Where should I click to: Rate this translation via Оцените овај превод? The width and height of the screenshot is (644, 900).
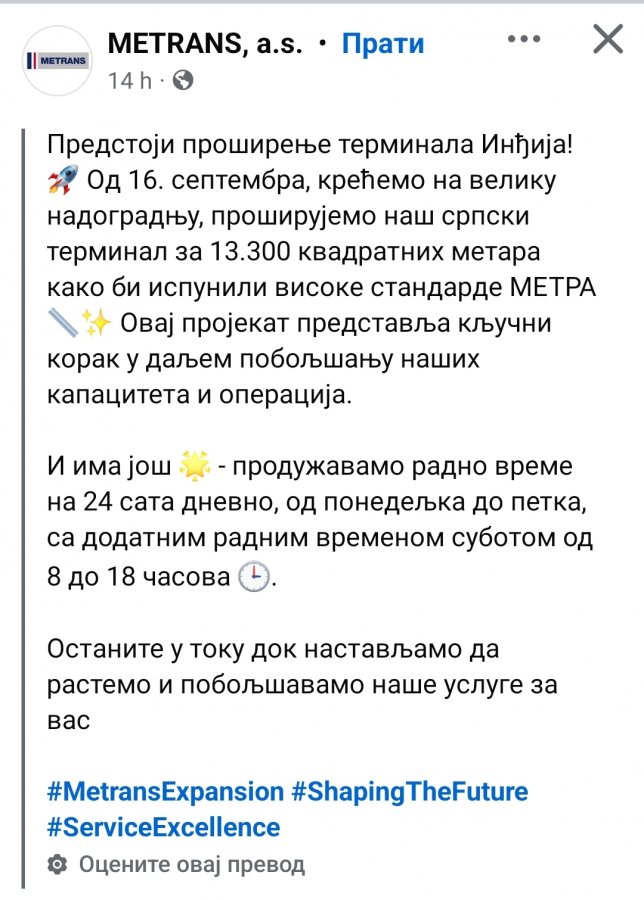191,864
